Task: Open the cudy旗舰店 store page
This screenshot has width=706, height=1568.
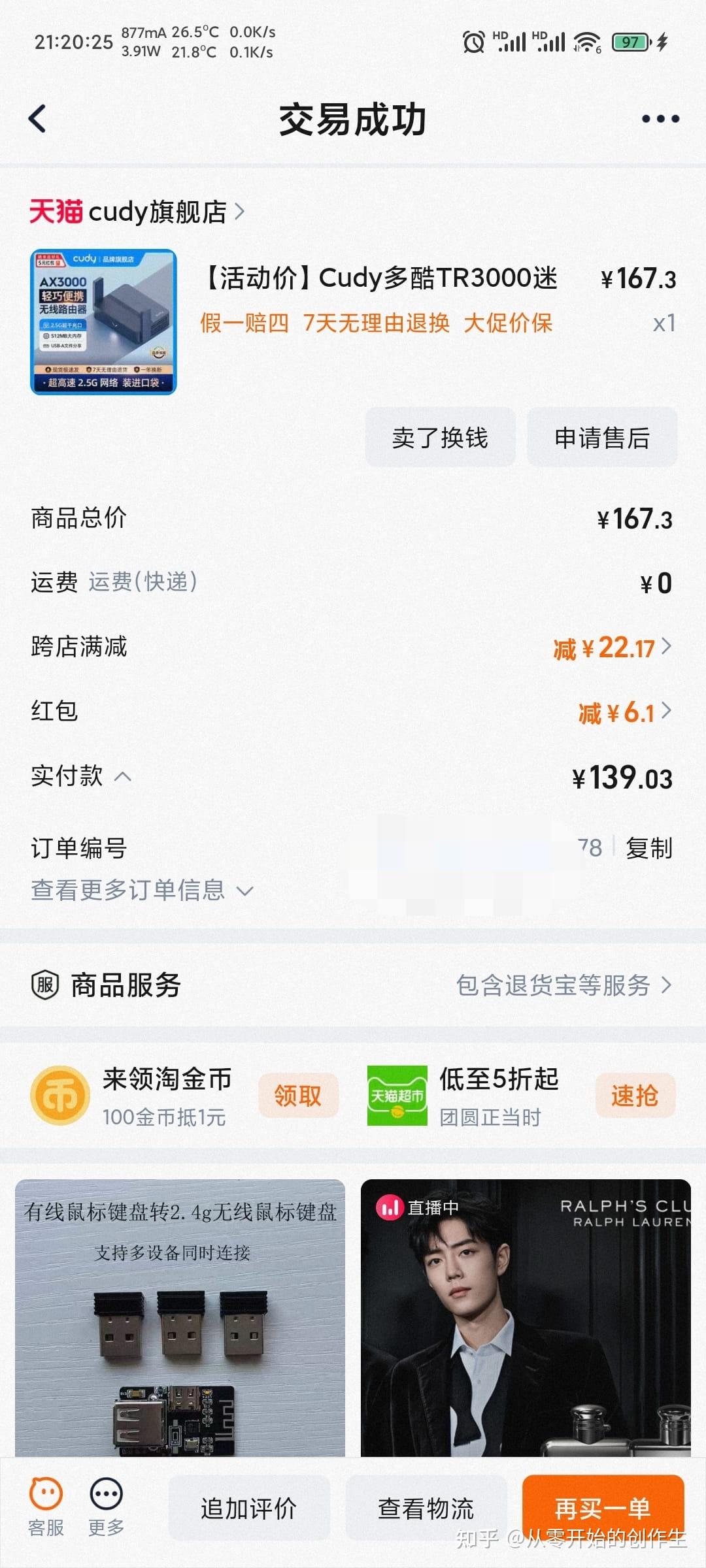Action: pos(157,211)
